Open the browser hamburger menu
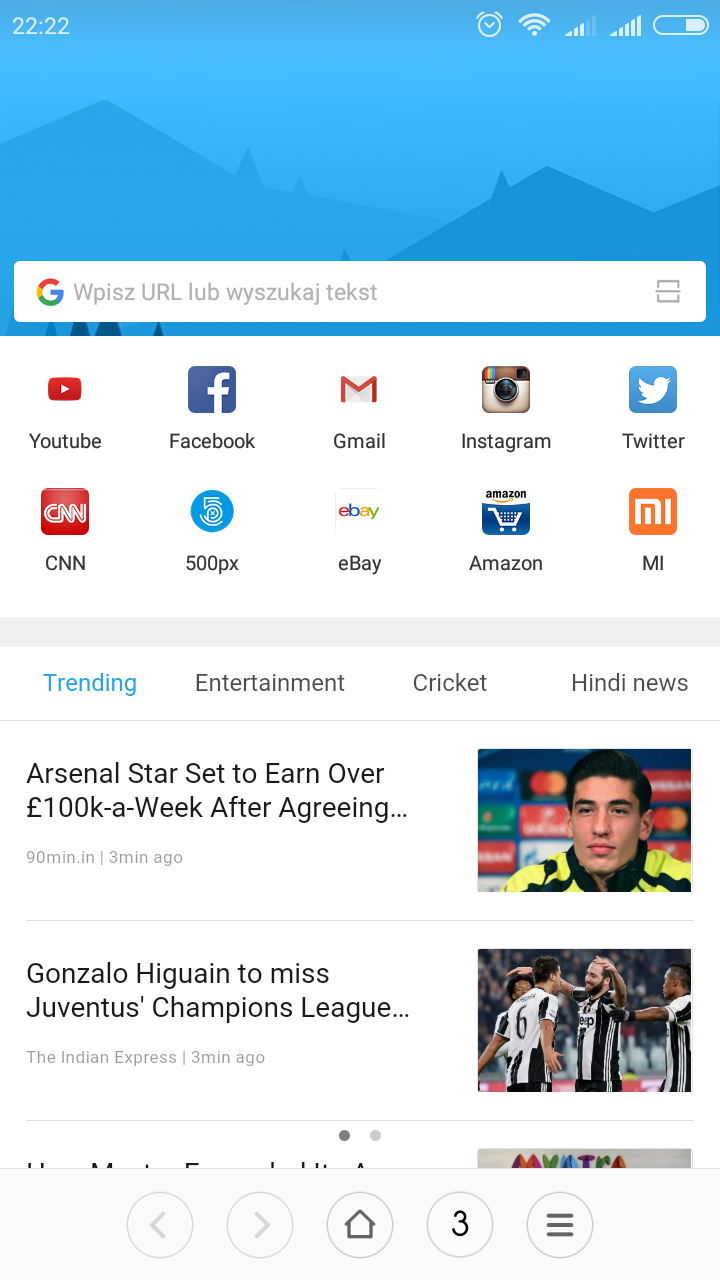The image size is (720, 1280). 560,1224
